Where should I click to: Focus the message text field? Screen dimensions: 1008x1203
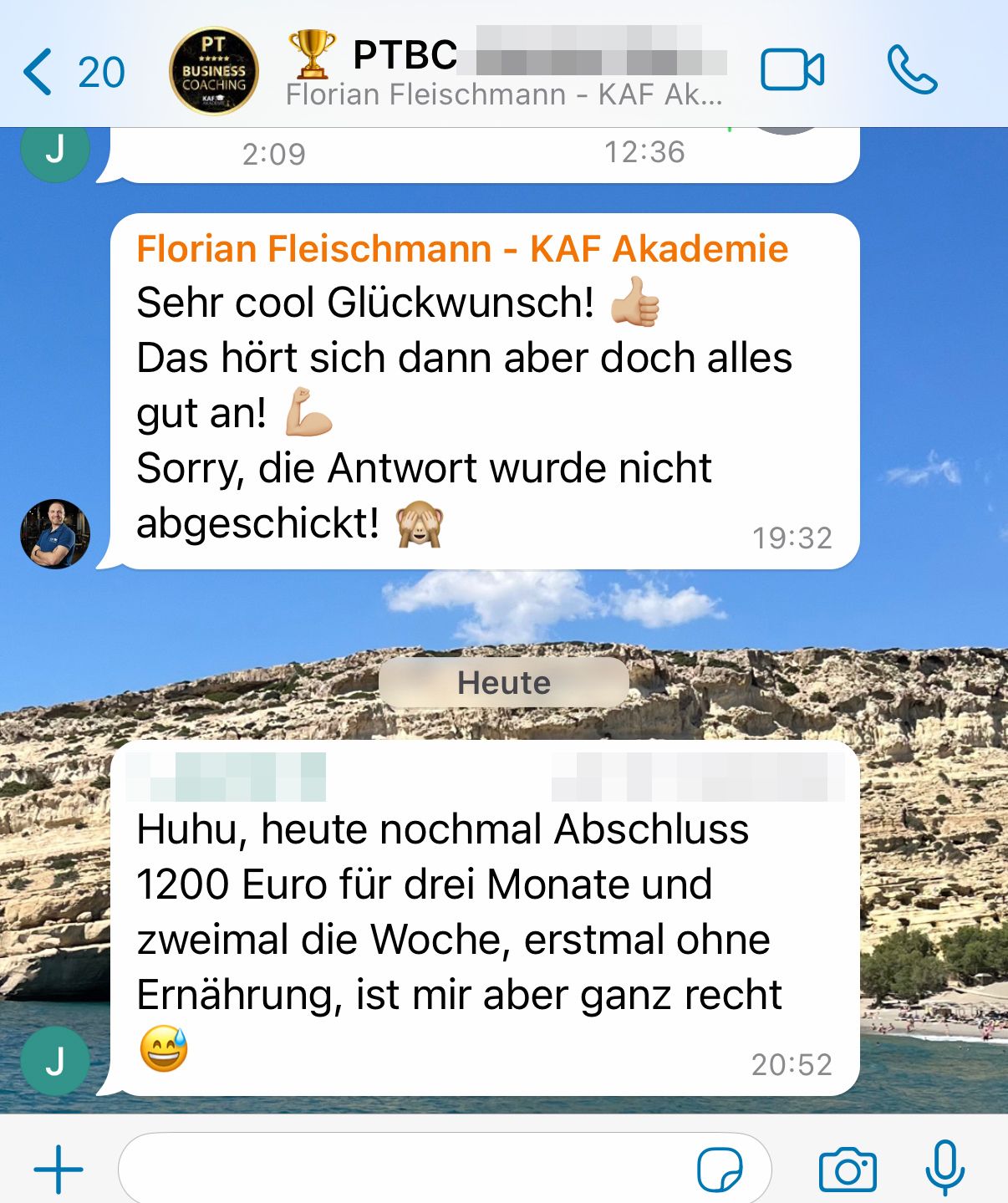click(x=401, y=1169)
